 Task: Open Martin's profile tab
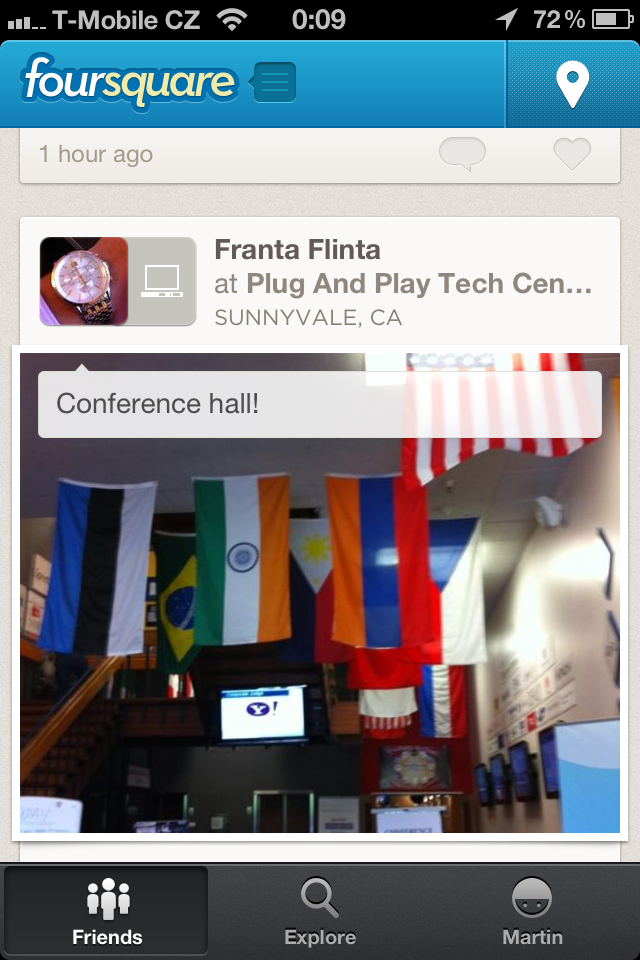click(532, 911)
